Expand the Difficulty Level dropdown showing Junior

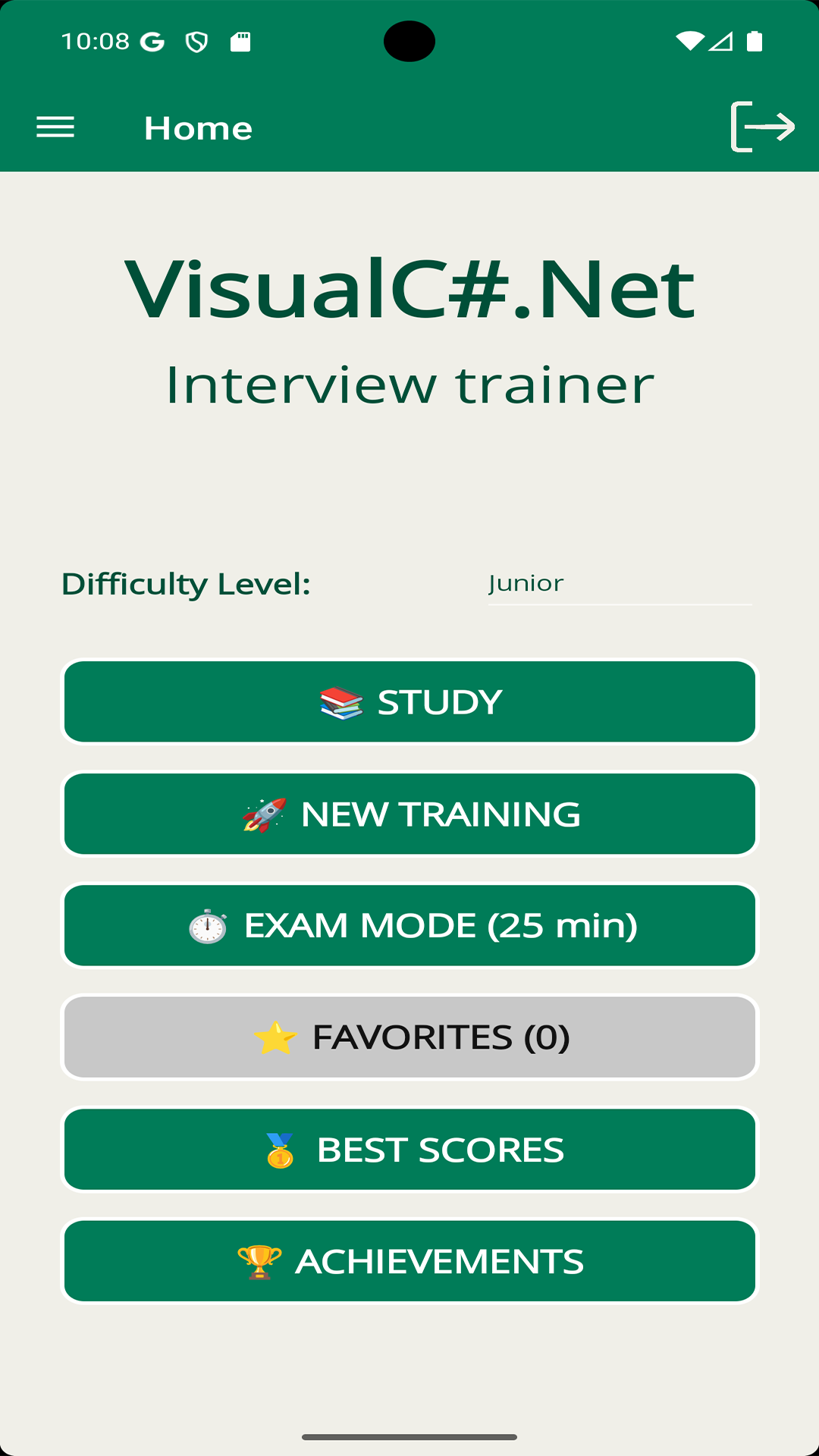[620, 583]
